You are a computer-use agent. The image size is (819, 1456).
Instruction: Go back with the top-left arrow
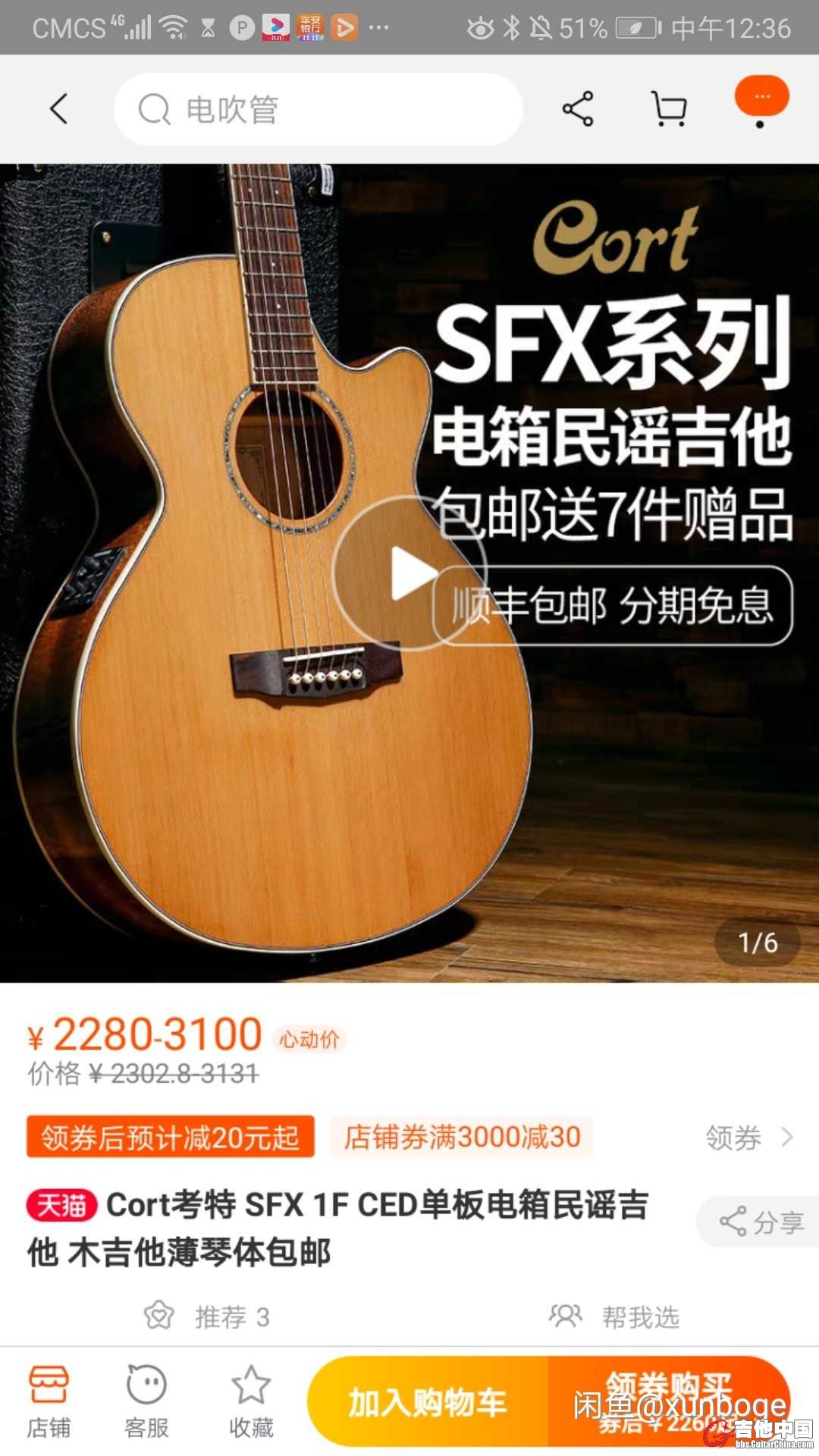[x=59, y=109]
